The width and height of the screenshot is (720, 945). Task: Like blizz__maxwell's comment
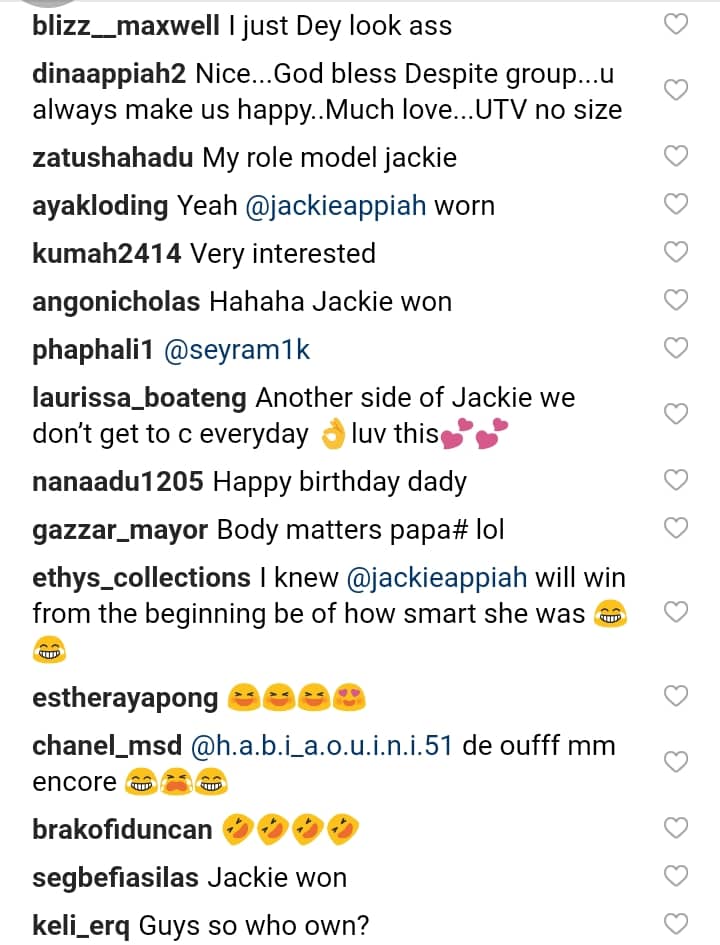tap(677, 24)
